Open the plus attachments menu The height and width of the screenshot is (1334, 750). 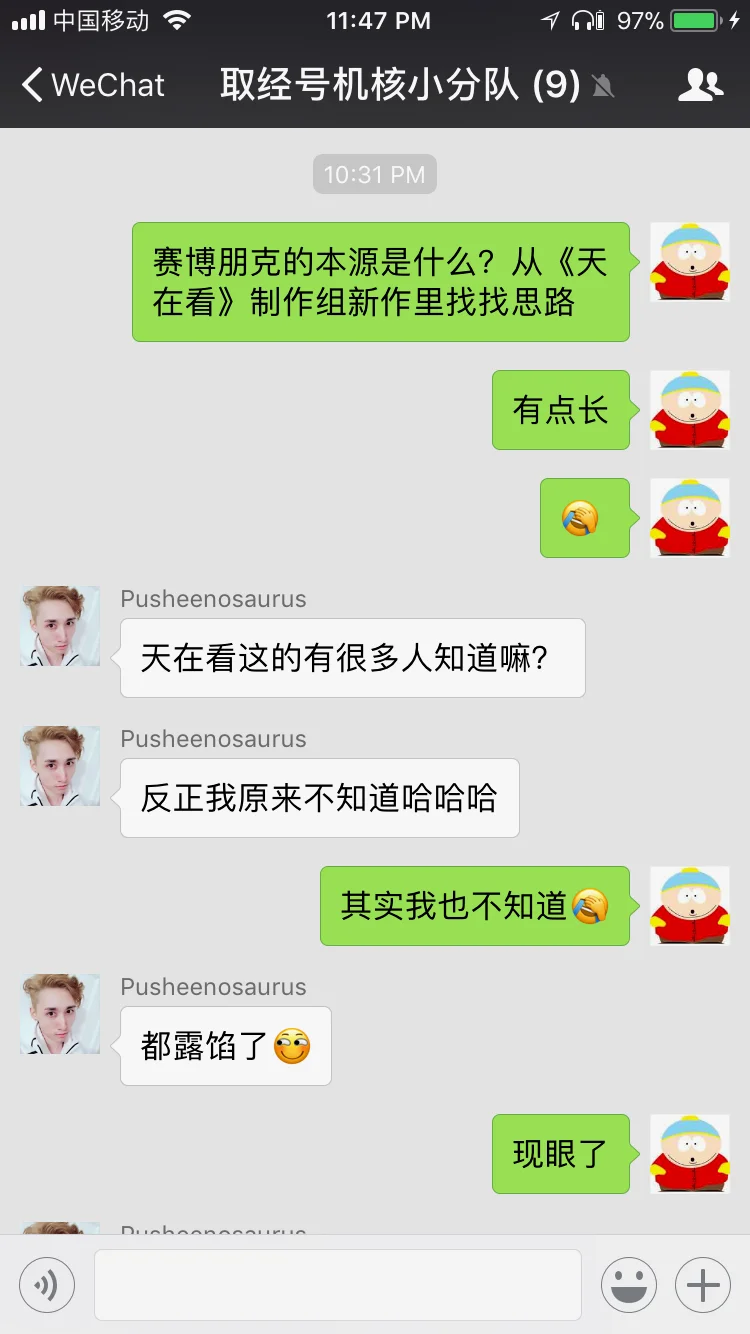[703, 1284]
